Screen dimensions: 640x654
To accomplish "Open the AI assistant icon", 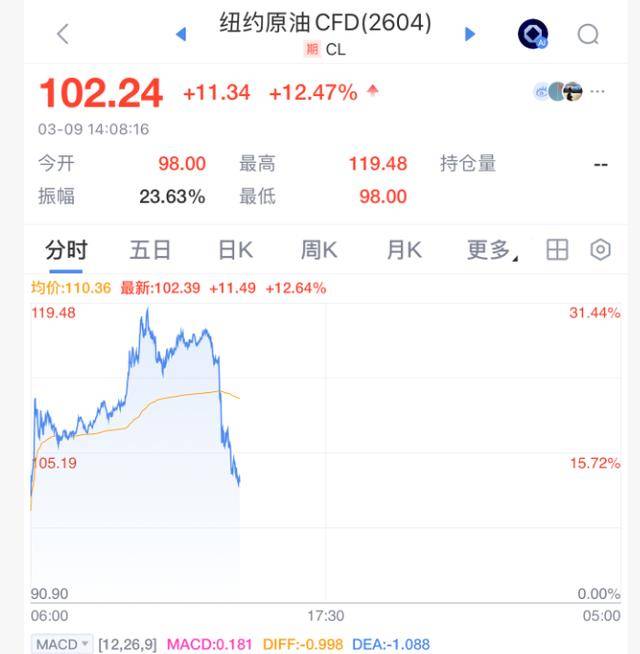I will point(533,34).
